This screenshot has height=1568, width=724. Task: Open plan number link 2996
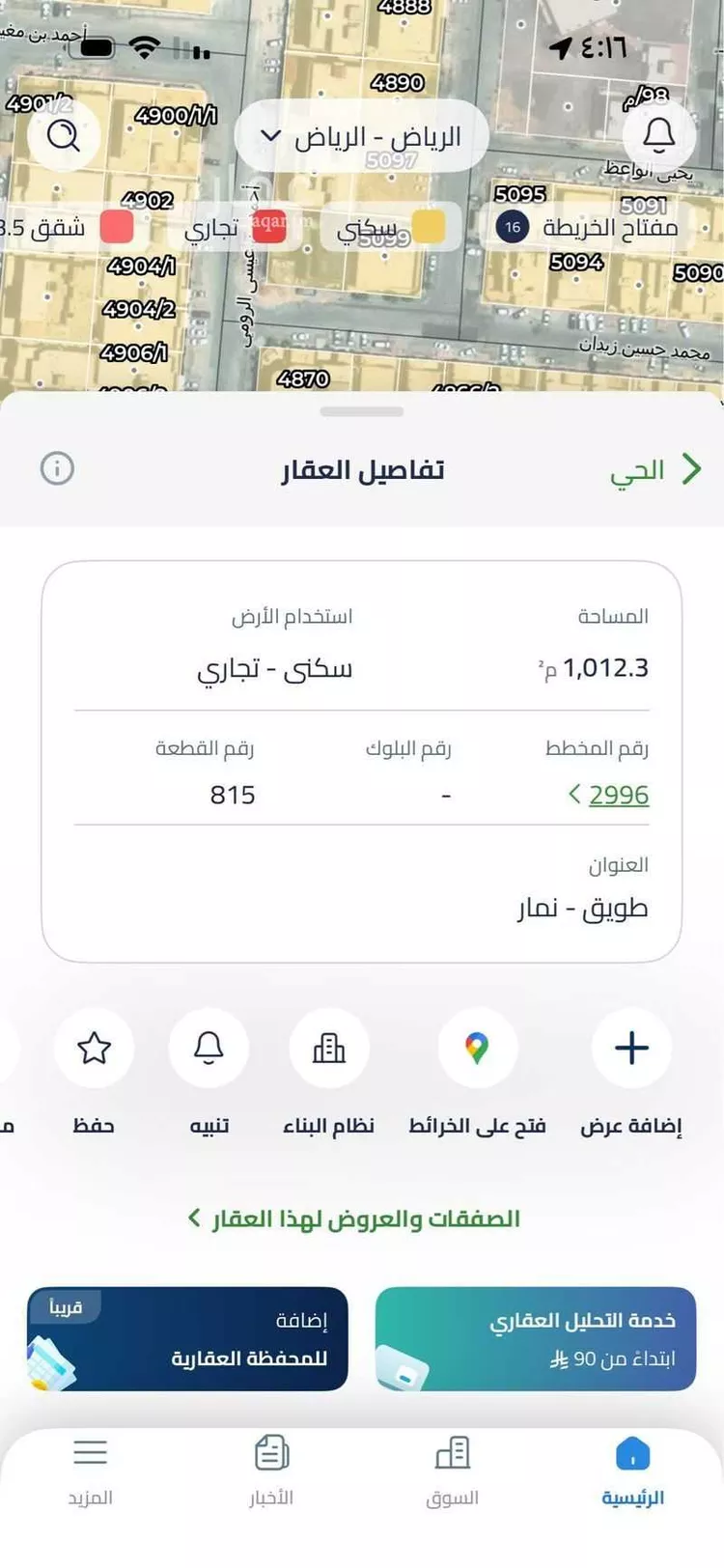pyautogui.click(x=619, y=794)
